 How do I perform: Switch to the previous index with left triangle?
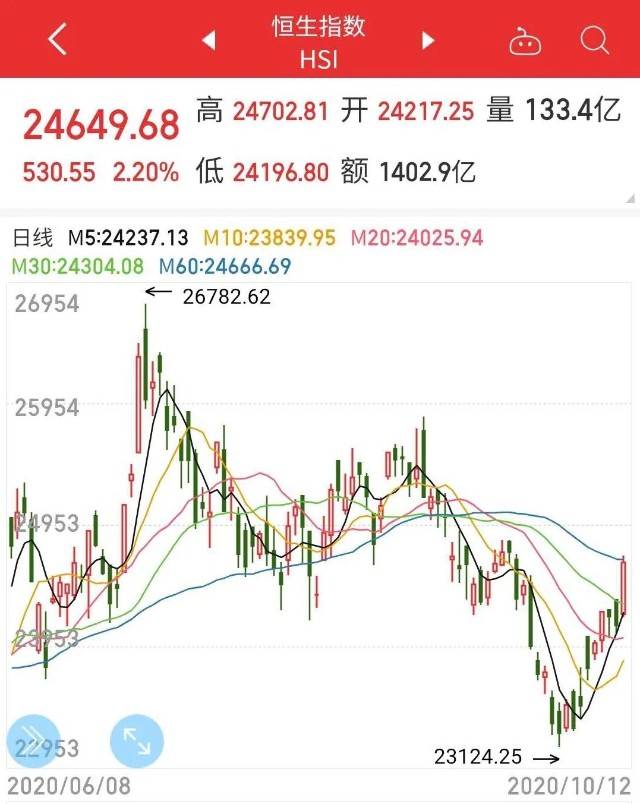209,41
